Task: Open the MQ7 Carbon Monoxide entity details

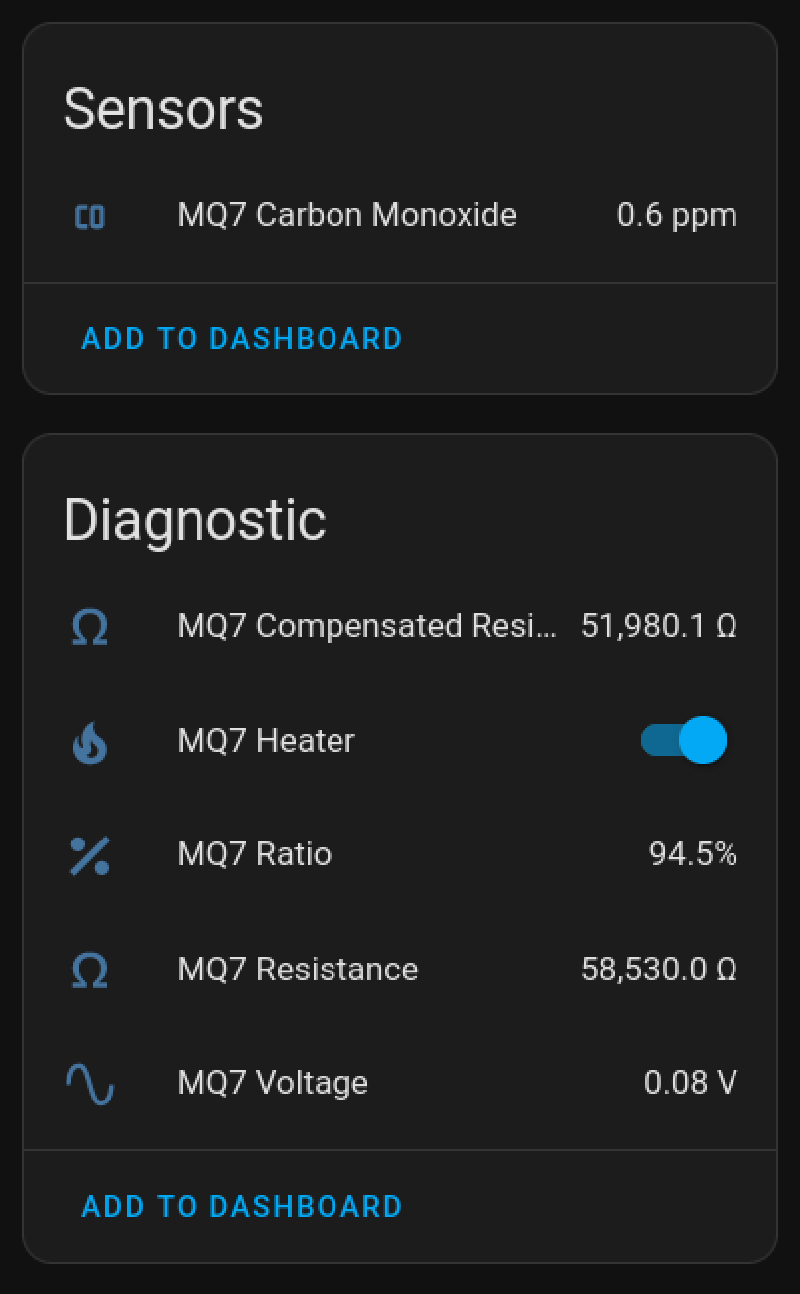Action: coord(346,215)
